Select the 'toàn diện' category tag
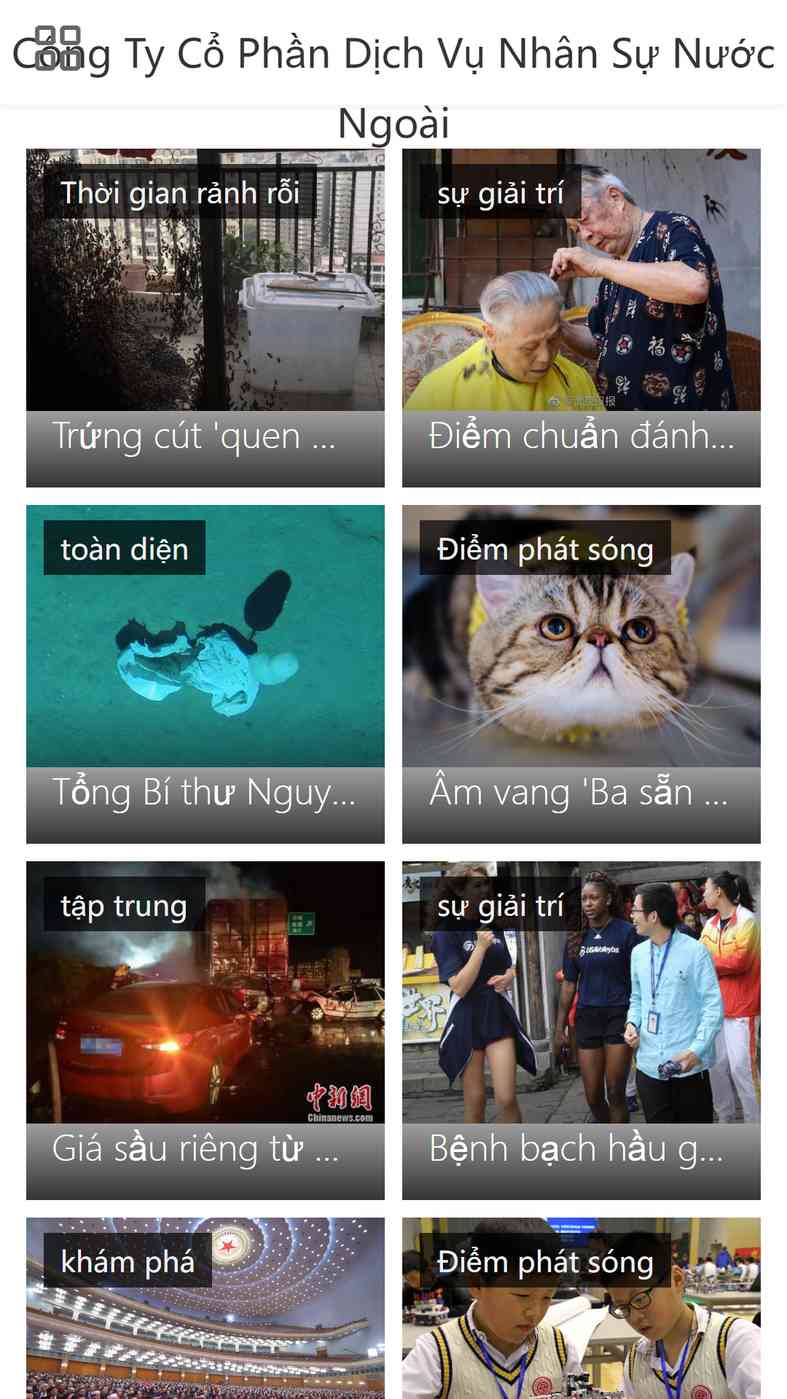 click(124, 548)
